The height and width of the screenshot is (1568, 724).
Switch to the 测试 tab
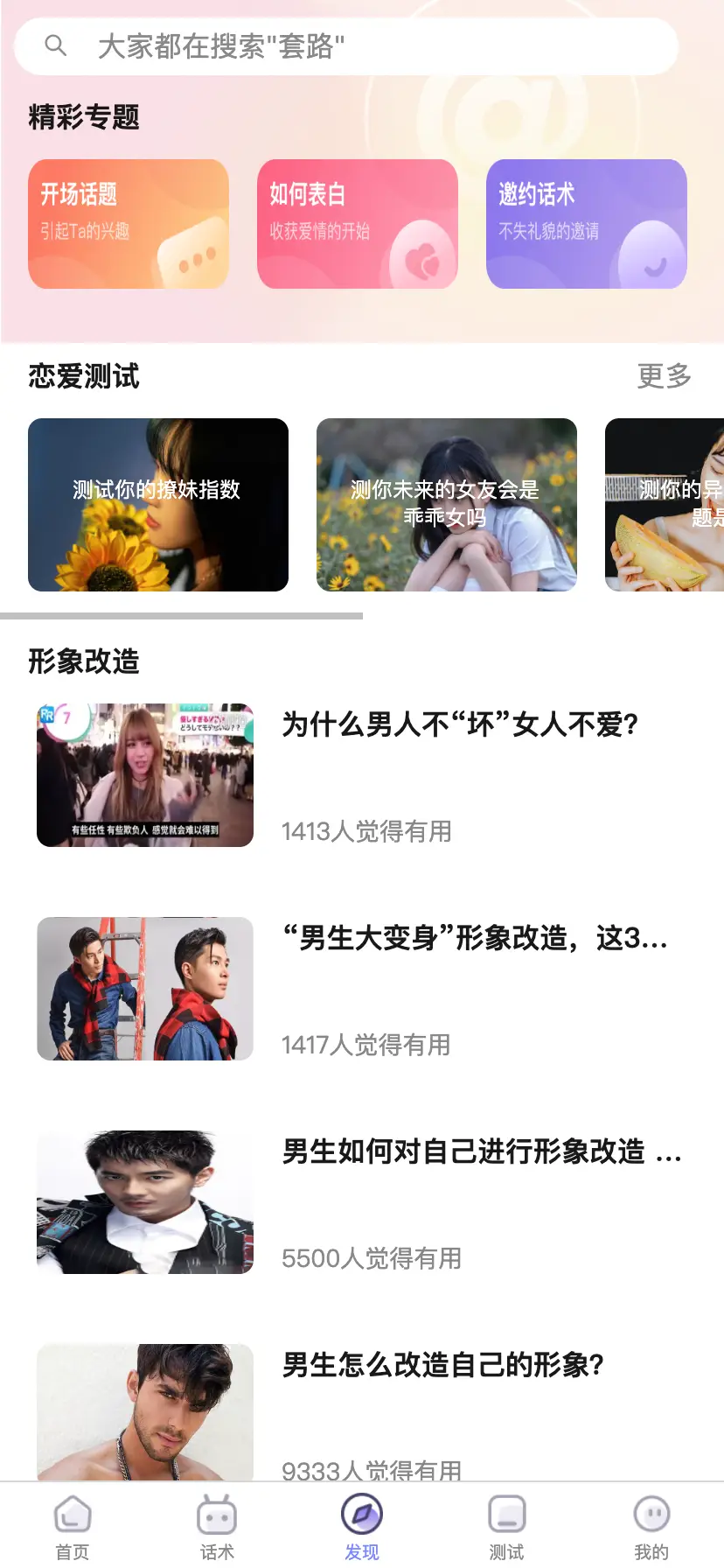click(506, 1527)
